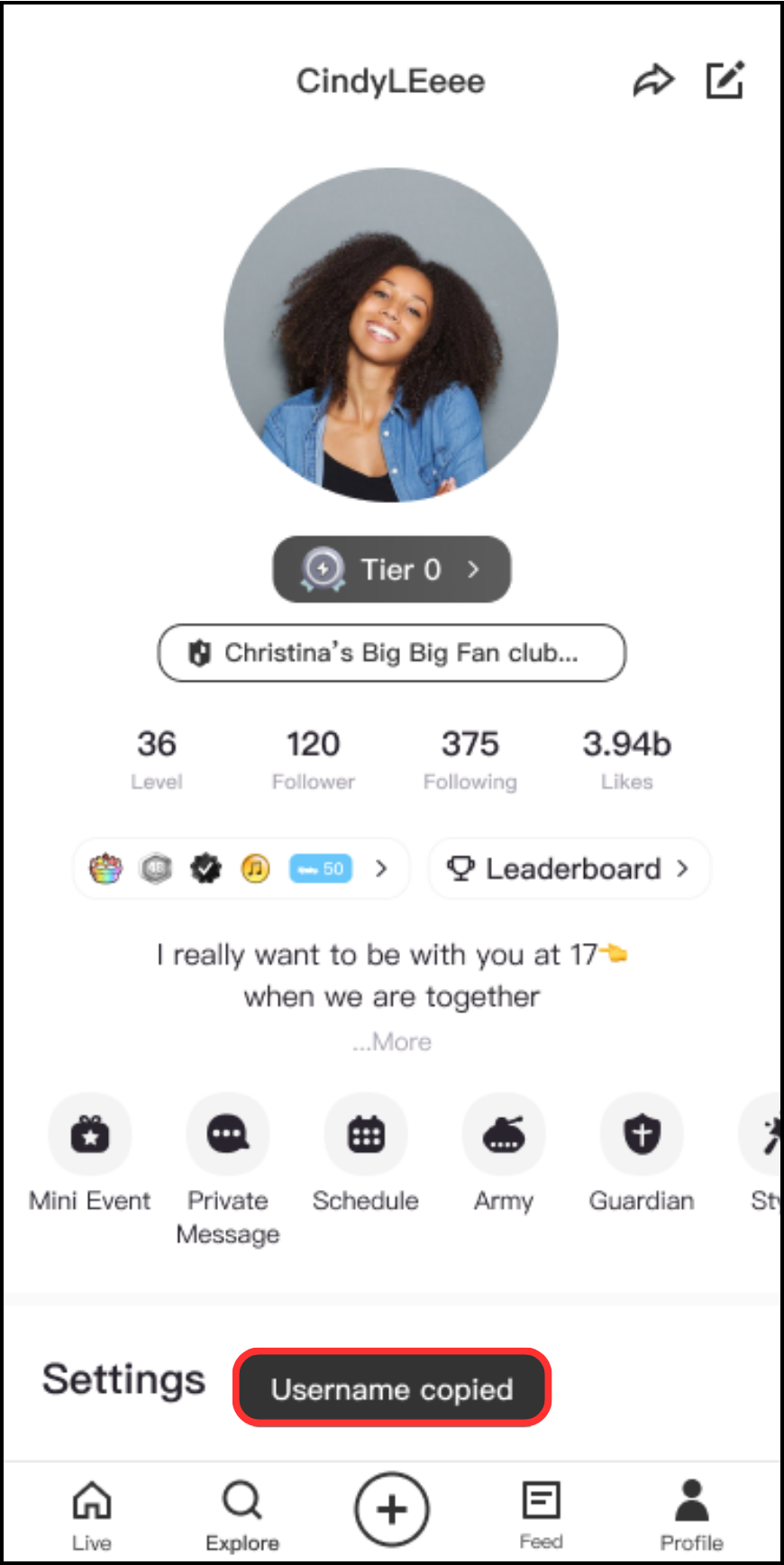This screenshot has width=784, height=1565.
Task: Tap the plus create button
Action: click(392, 1508)
